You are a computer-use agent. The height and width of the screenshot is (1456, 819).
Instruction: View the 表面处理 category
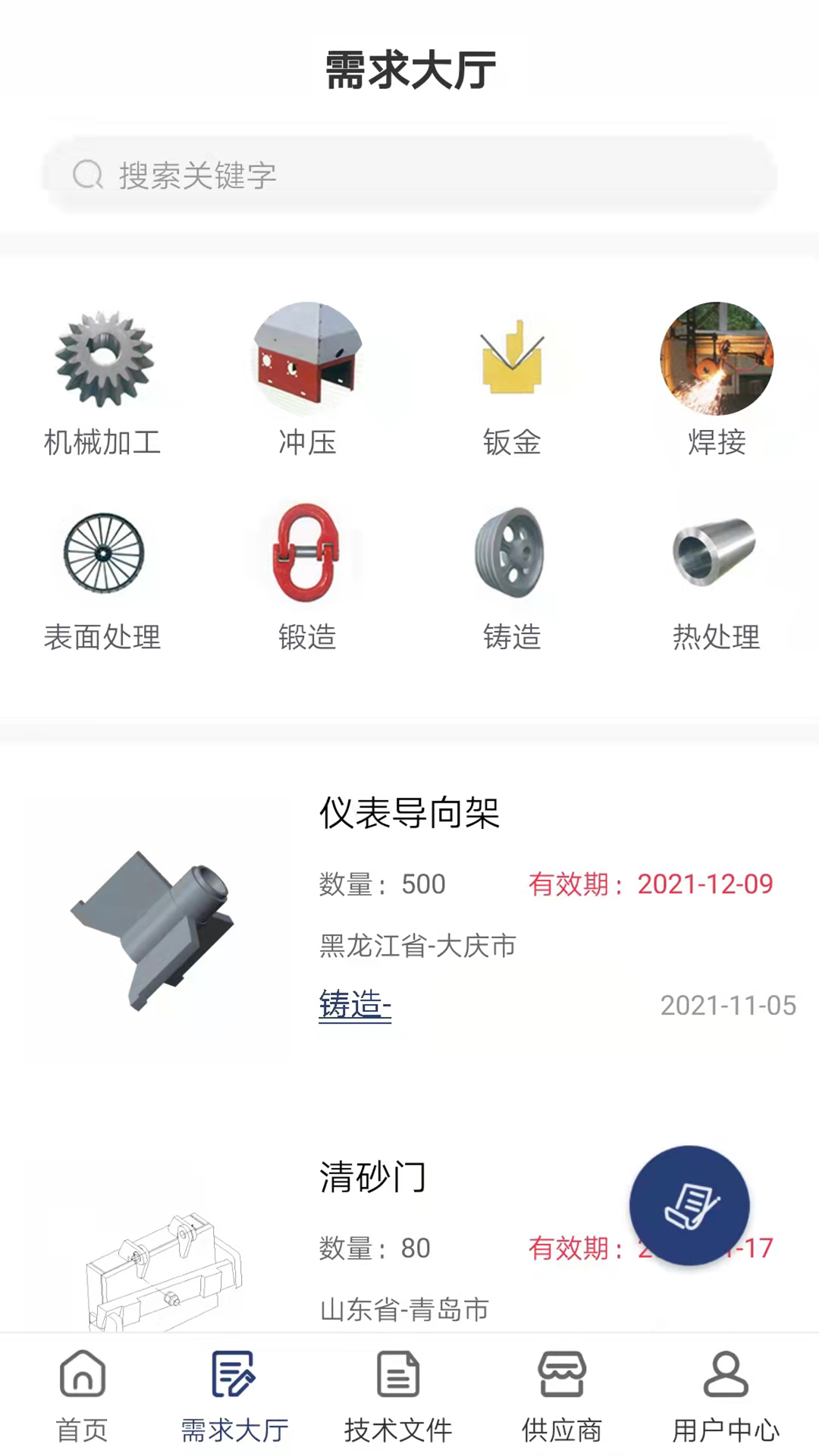pos(103,576)
